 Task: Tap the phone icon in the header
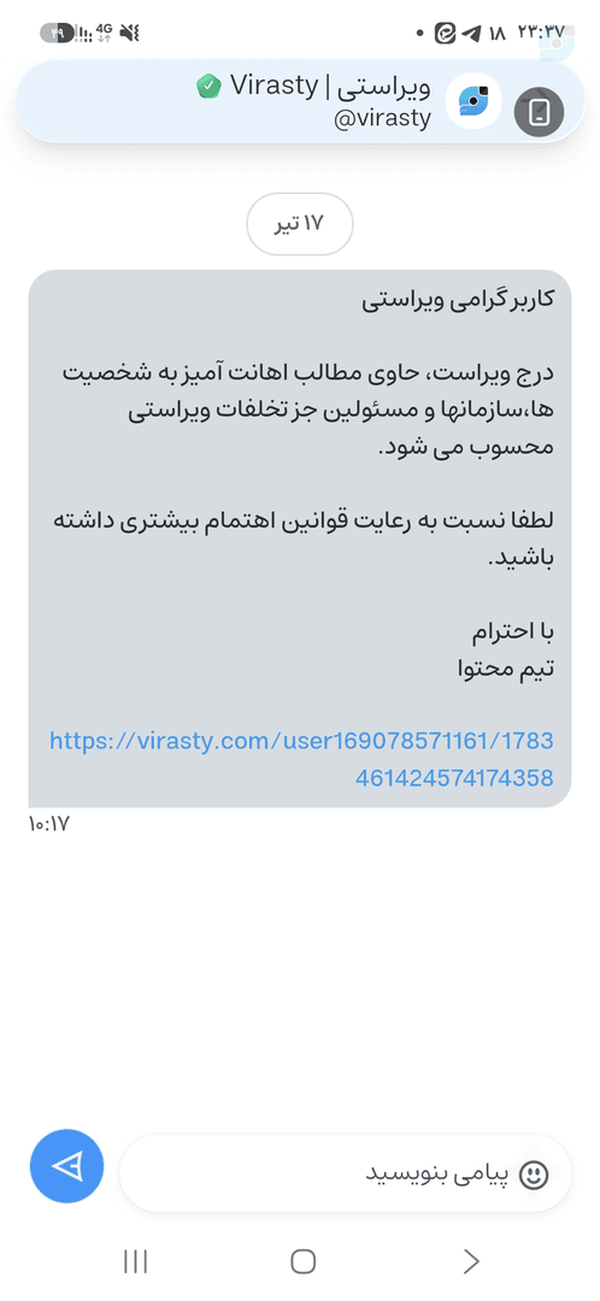[x=539, y=112]
